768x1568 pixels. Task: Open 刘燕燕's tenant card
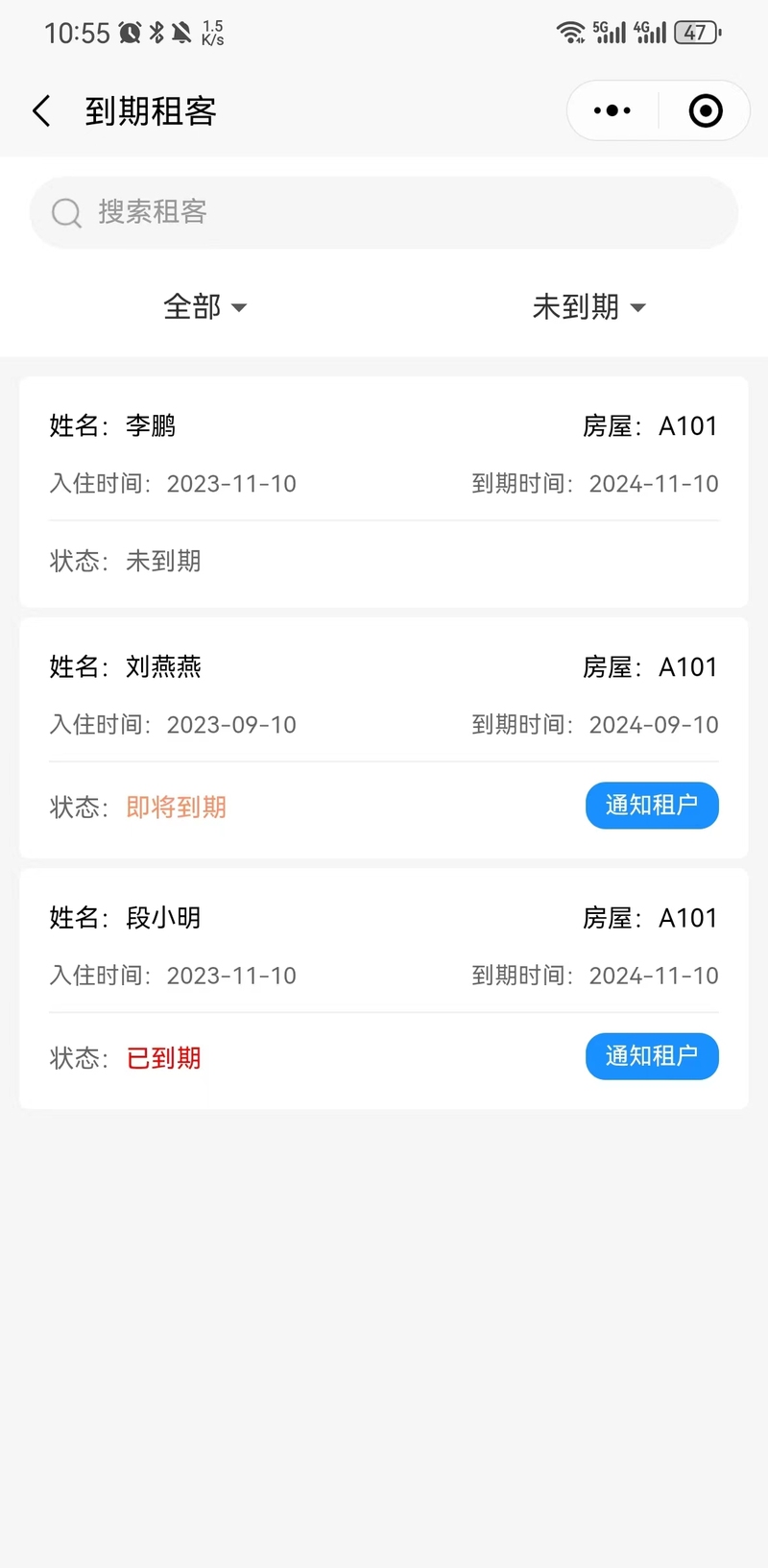384,737
